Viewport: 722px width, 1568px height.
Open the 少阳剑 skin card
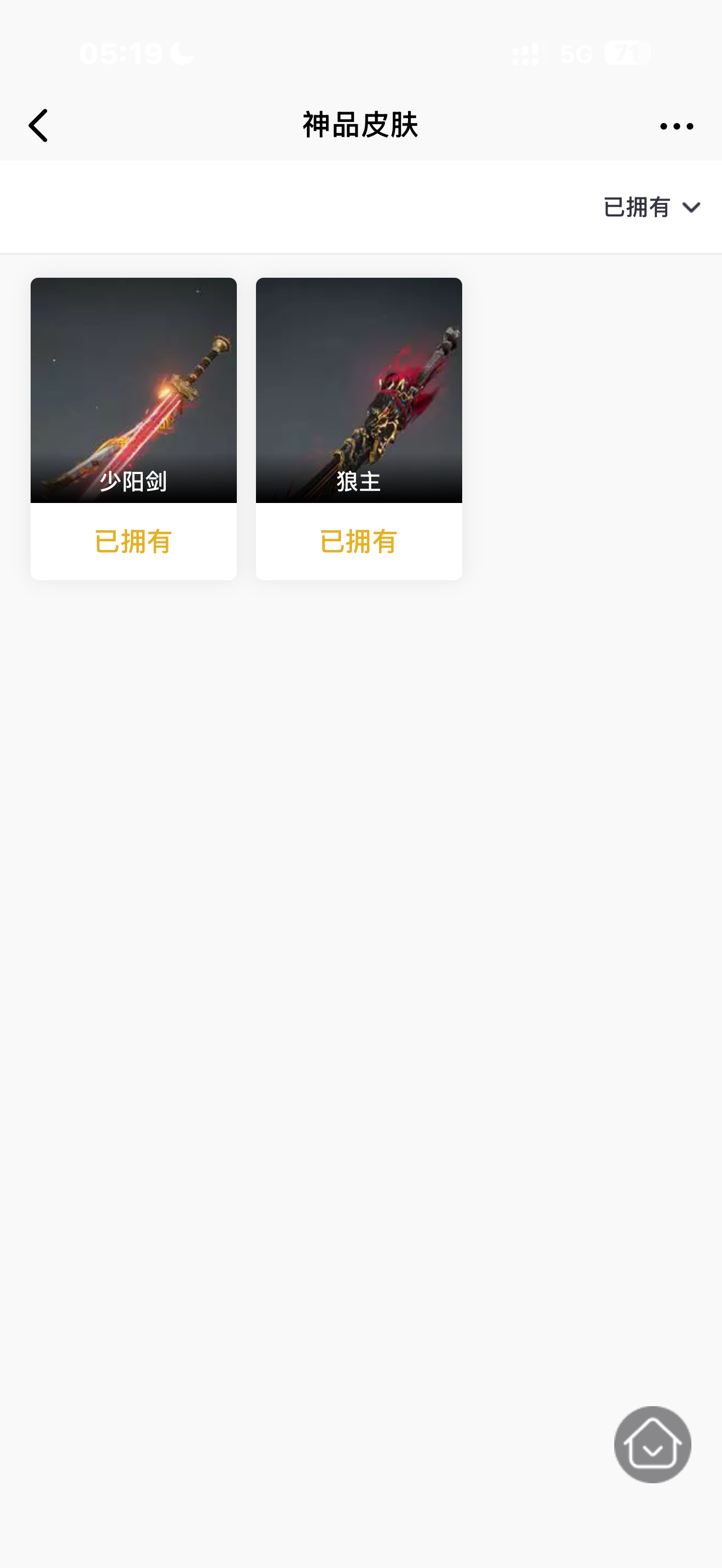point(133,391)
